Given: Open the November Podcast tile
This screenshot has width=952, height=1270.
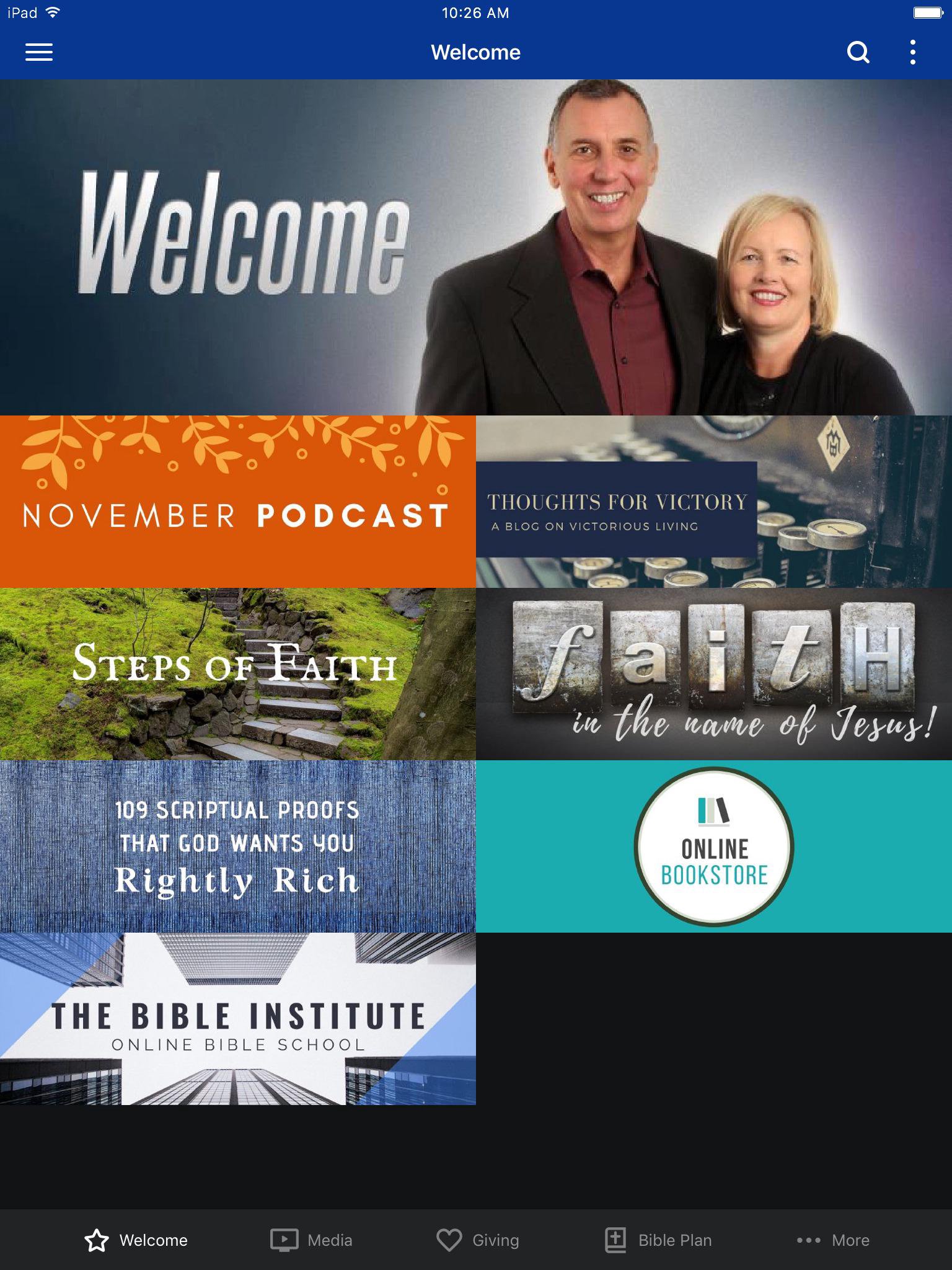Looking at the screenshot, I should click(x=238, y=501).
